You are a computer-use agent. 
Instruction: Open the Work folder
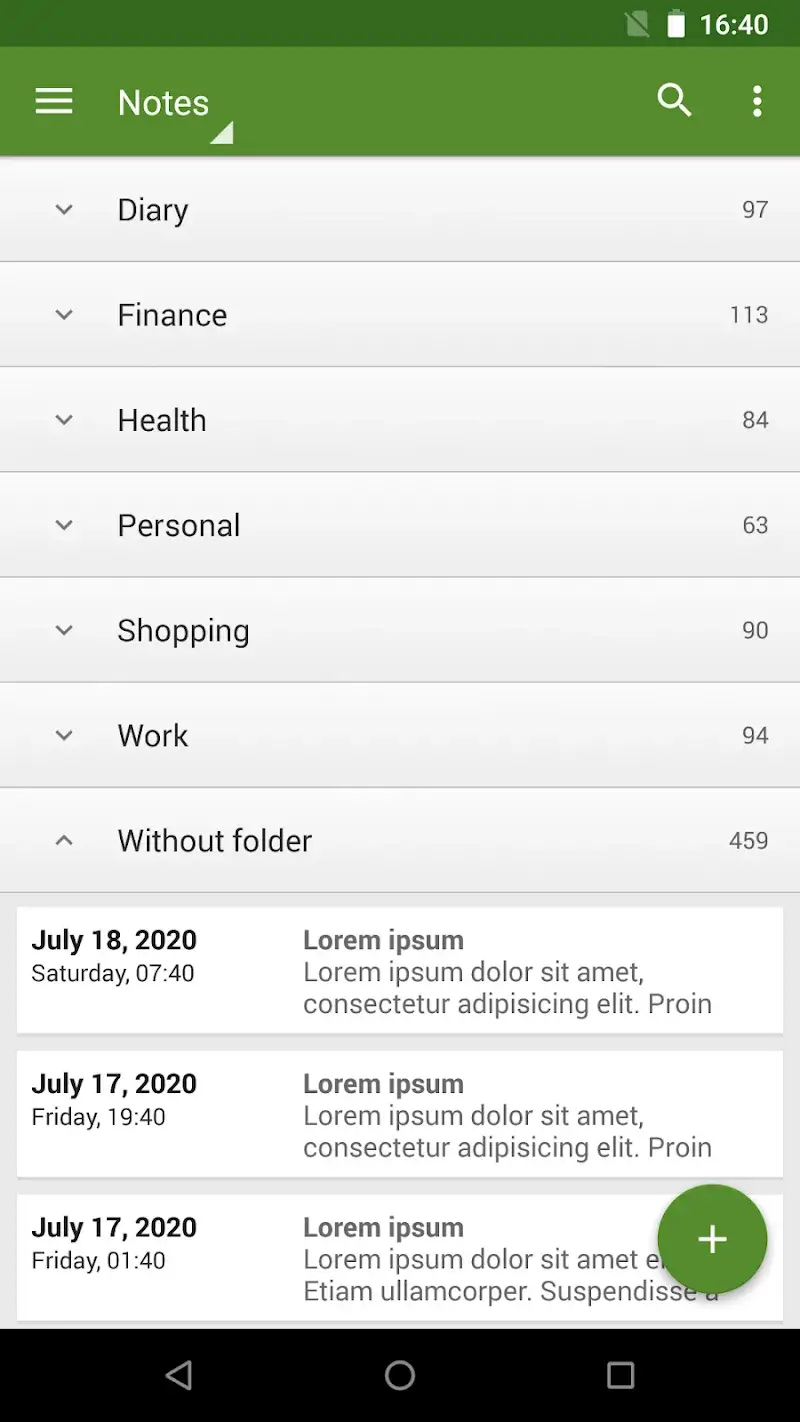[152, 735]
